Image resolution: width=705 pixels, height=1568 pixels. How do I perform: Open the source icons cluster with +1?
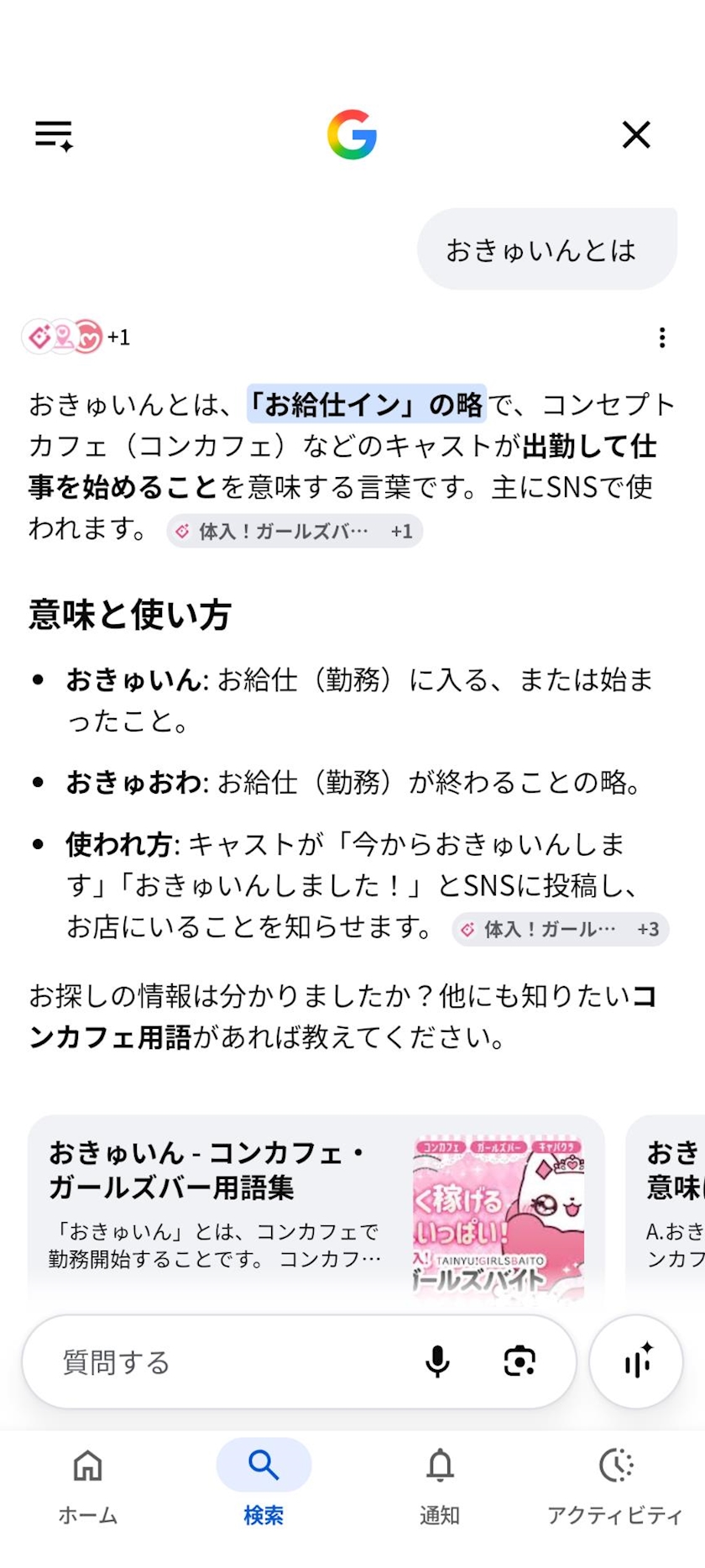click(76, 338)
